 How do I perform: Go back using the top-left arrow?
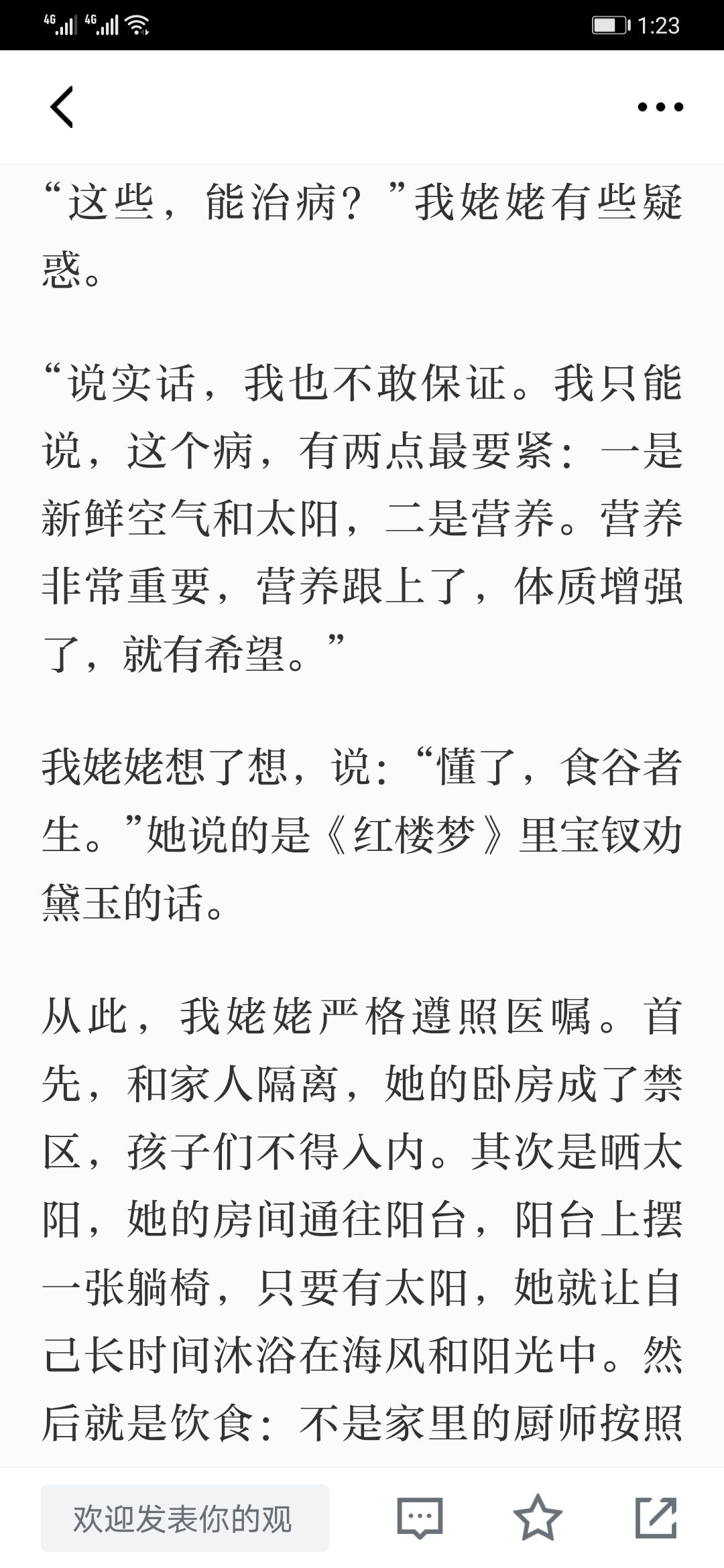tap(61, 107)
